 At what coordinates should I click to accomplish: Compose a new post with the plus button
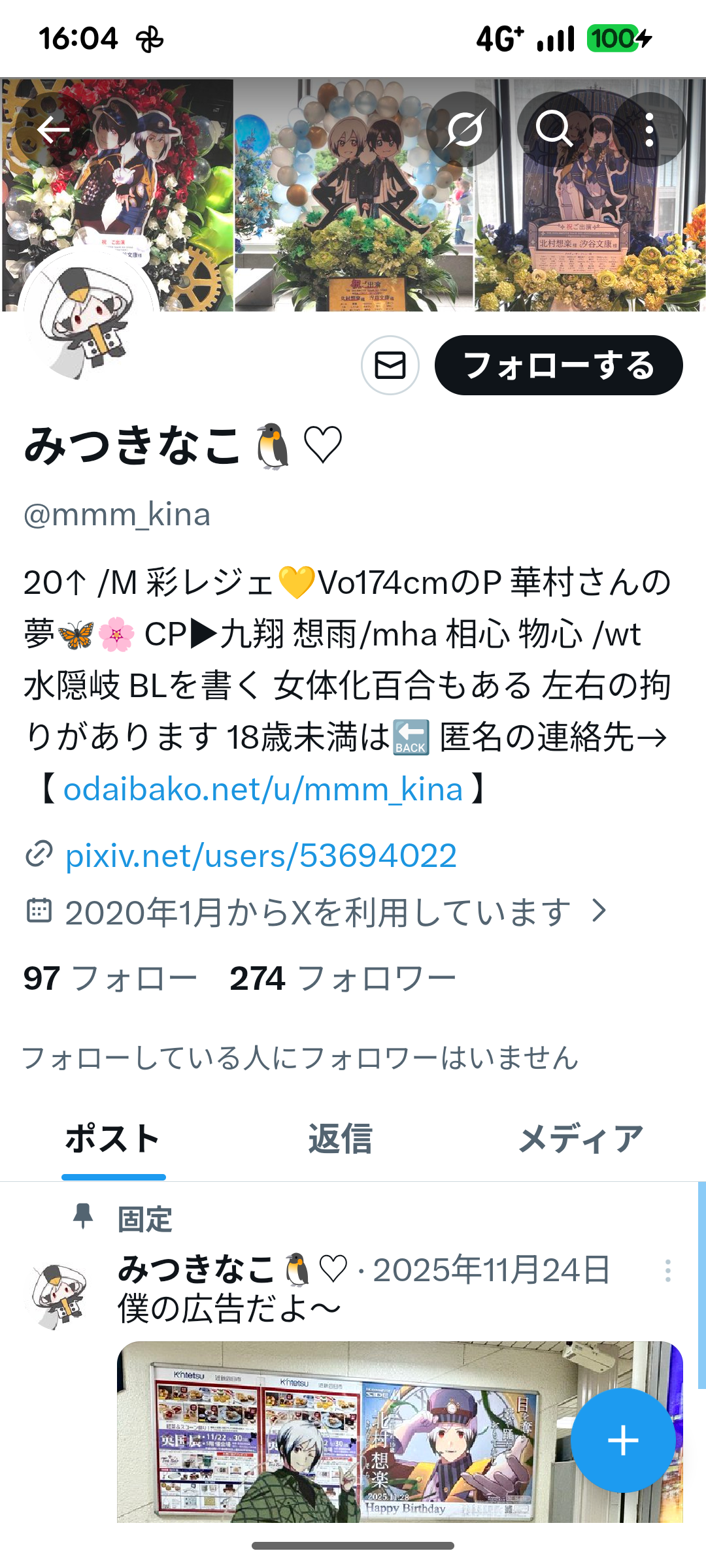pos(623,1441)
